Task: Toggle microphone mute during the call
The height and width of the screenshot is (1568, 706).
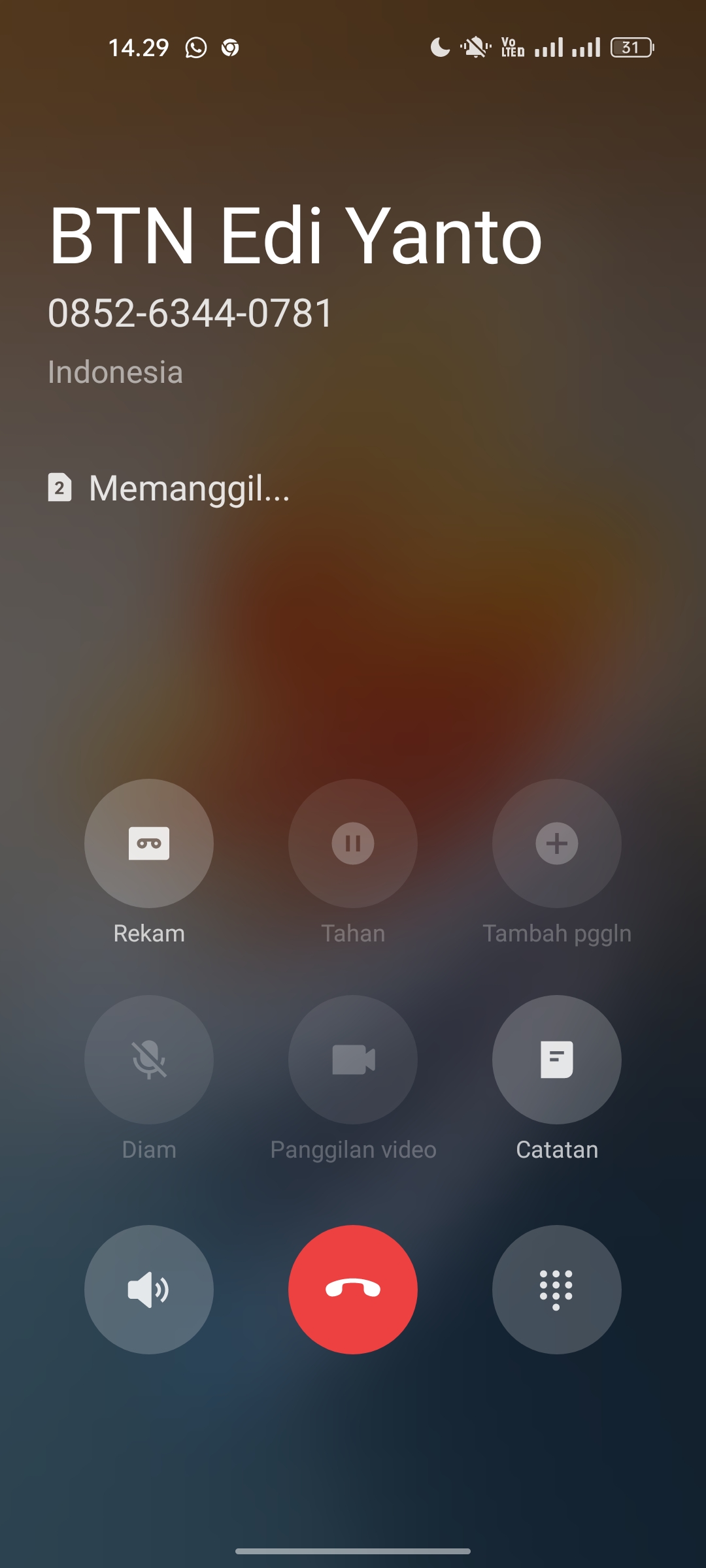Action: tap(148, 1060)
